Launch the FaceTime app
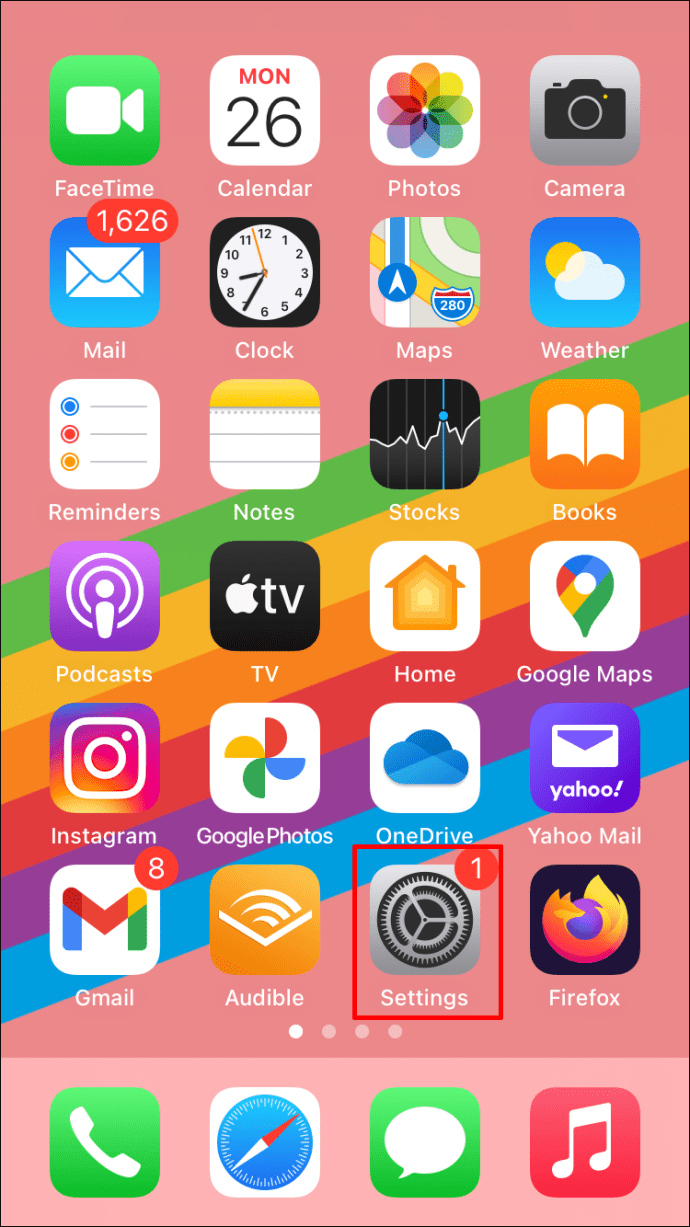690x1227 pixels. (104, 110)
